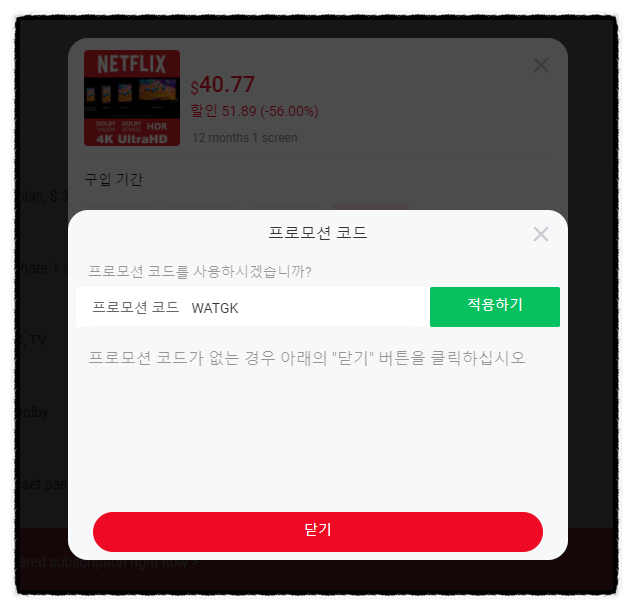
Task: Apply the promo code with 적용하기
Action: point(494,306)
